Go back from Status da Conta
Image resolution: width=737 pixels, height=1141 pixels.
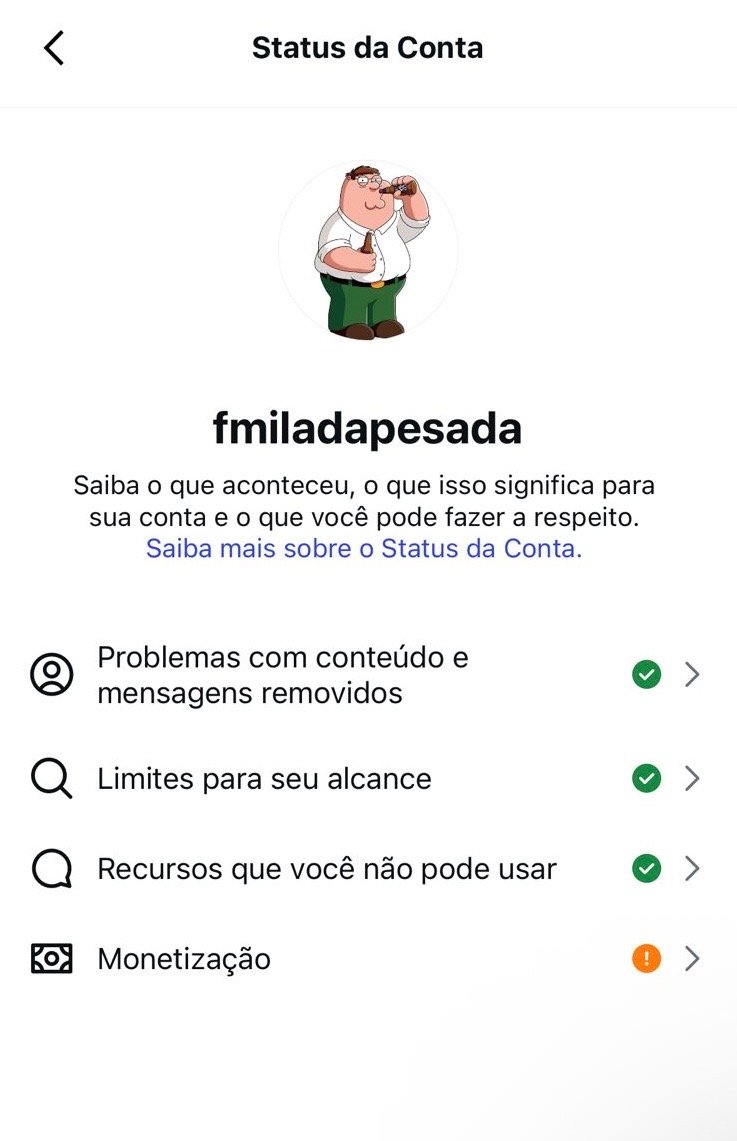[x=54, y=48]
